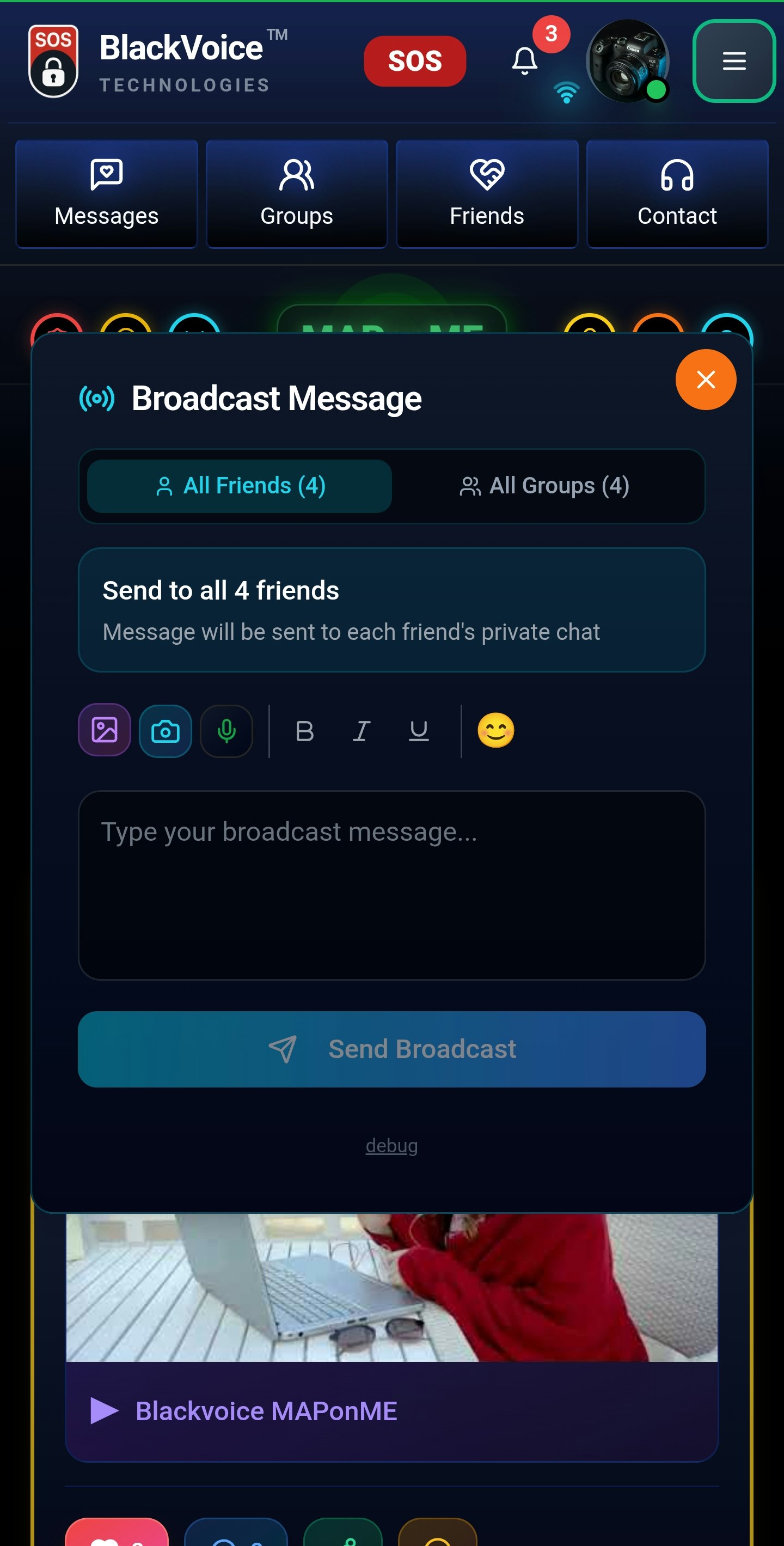This screenshot has height=1546, width=784.
Task: Close the Broadcast Message dialog
Action: coord(706,380)
